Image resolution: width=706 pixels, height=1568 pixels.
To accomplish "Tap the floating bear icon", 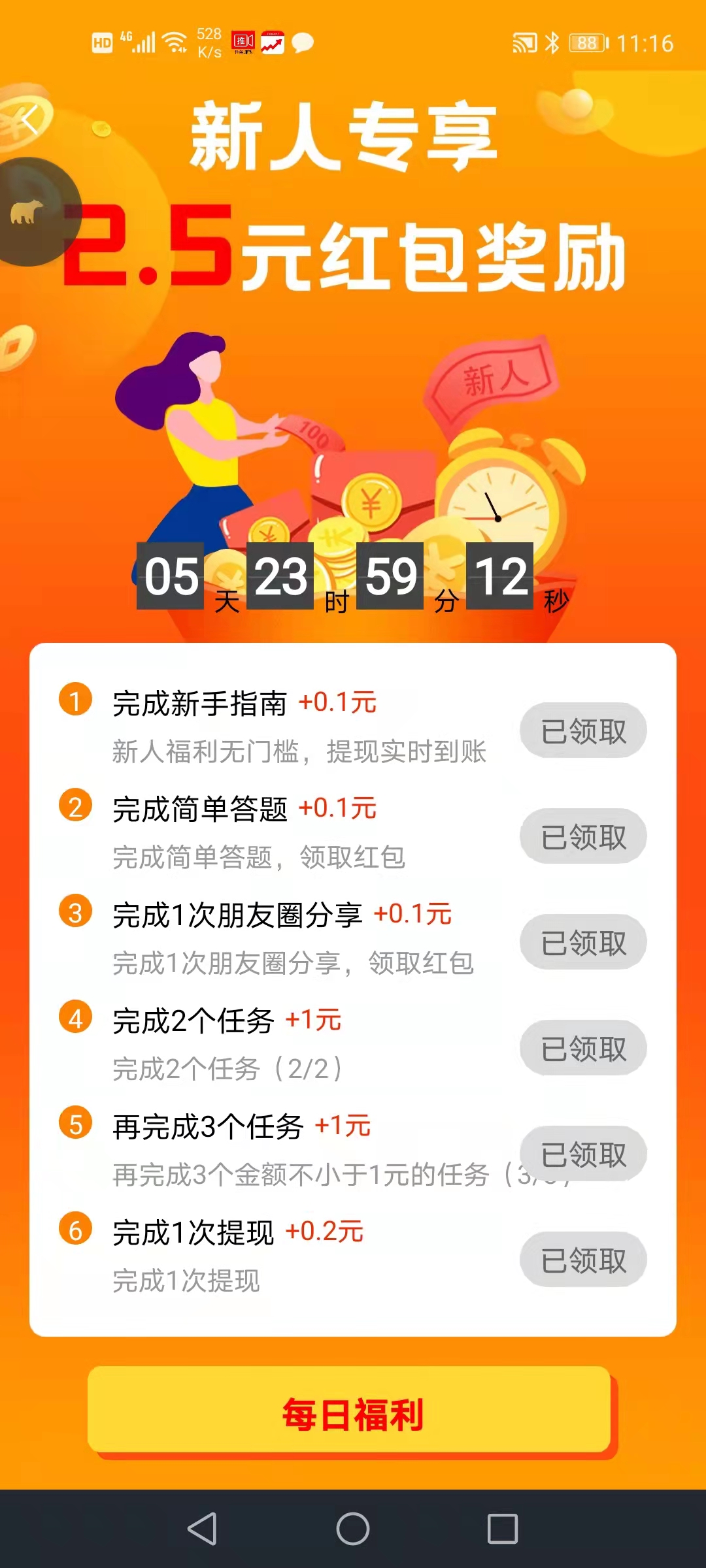I will tap(27, 212).
